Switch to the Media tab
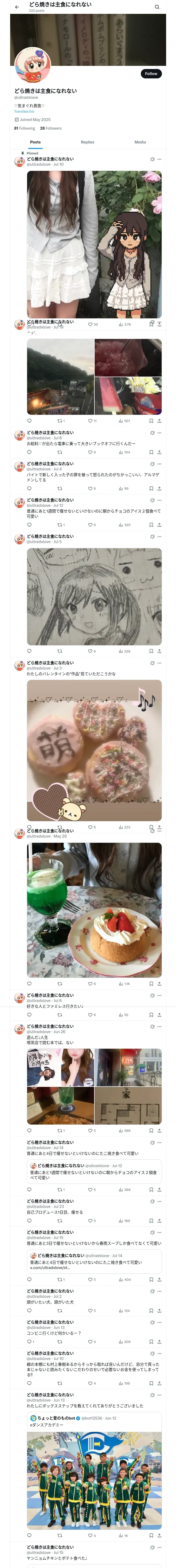The height and width of the screenshot is (1568, 176). click(x=140, y=142)
